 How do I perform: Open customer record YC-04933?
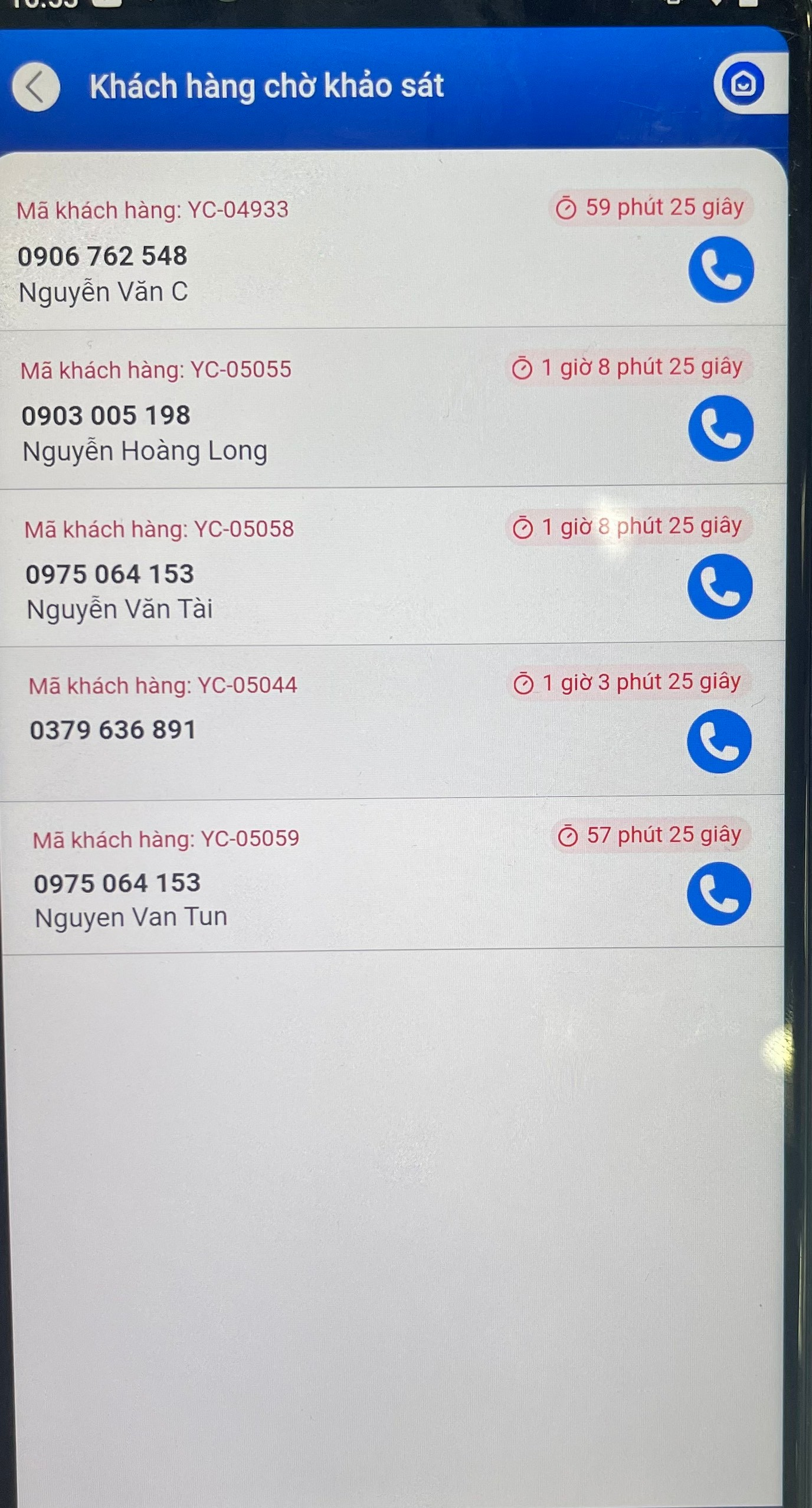pos(393,248)
